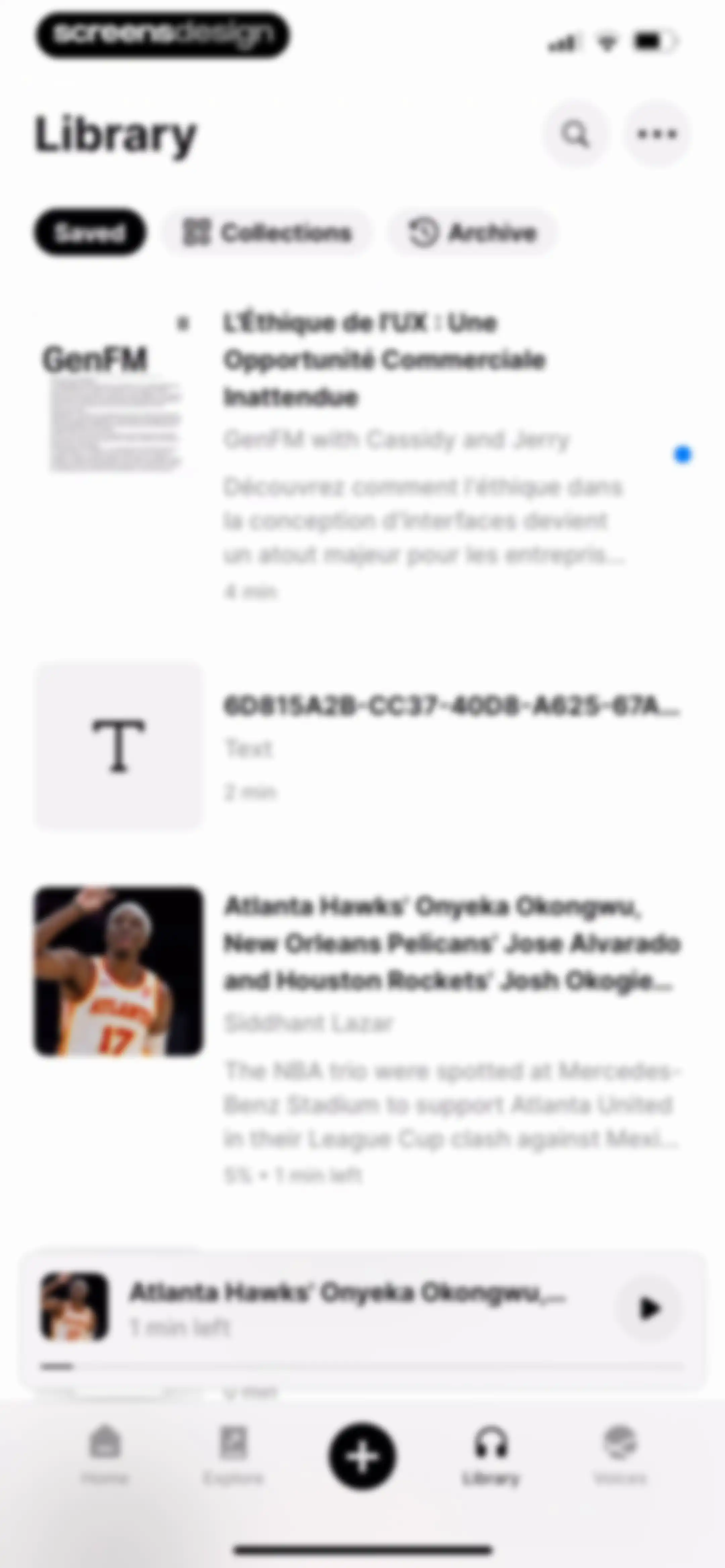Go to the Home tab

tap(105, 1456)
